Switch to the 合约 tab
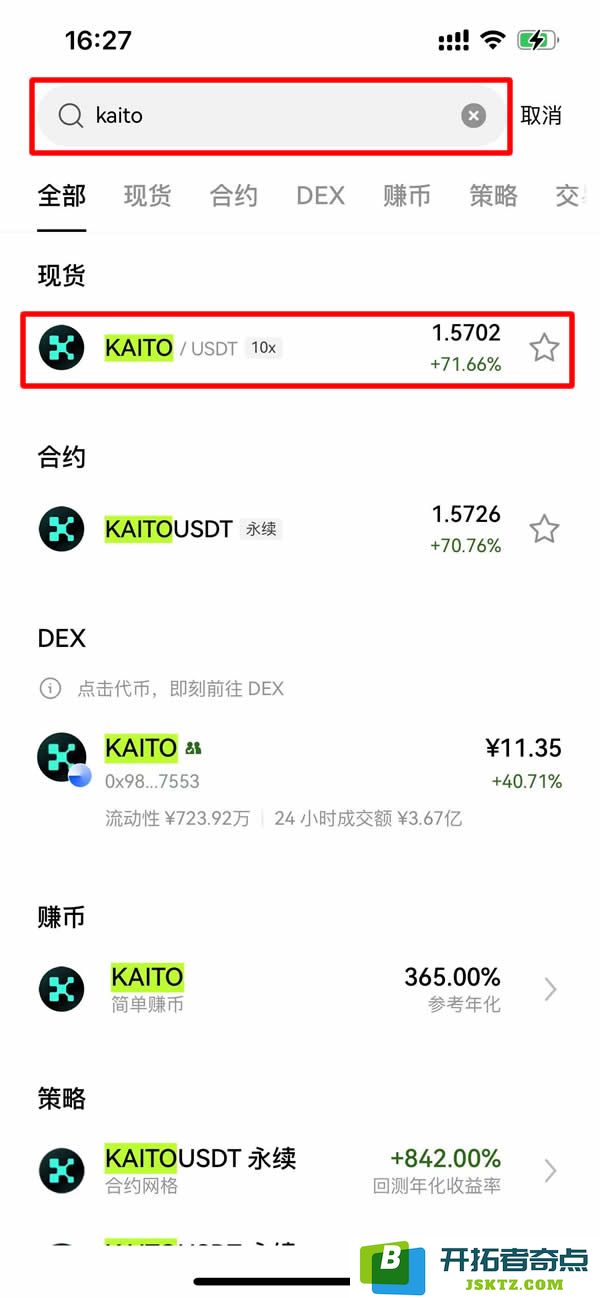This screenshot has width=600, height=1298. (233, 196)
